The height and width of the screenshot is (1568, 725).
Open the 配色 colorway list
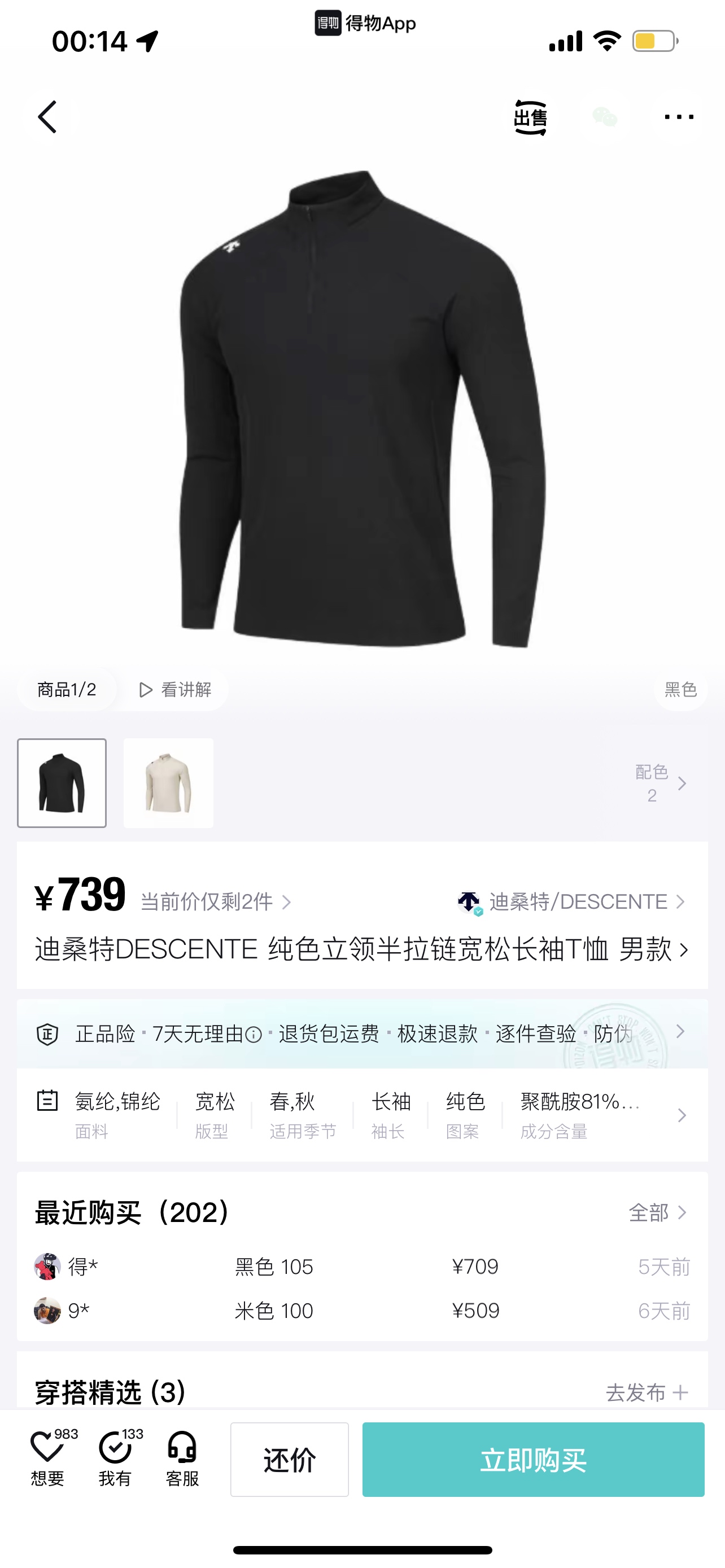(x=661, y=783)
